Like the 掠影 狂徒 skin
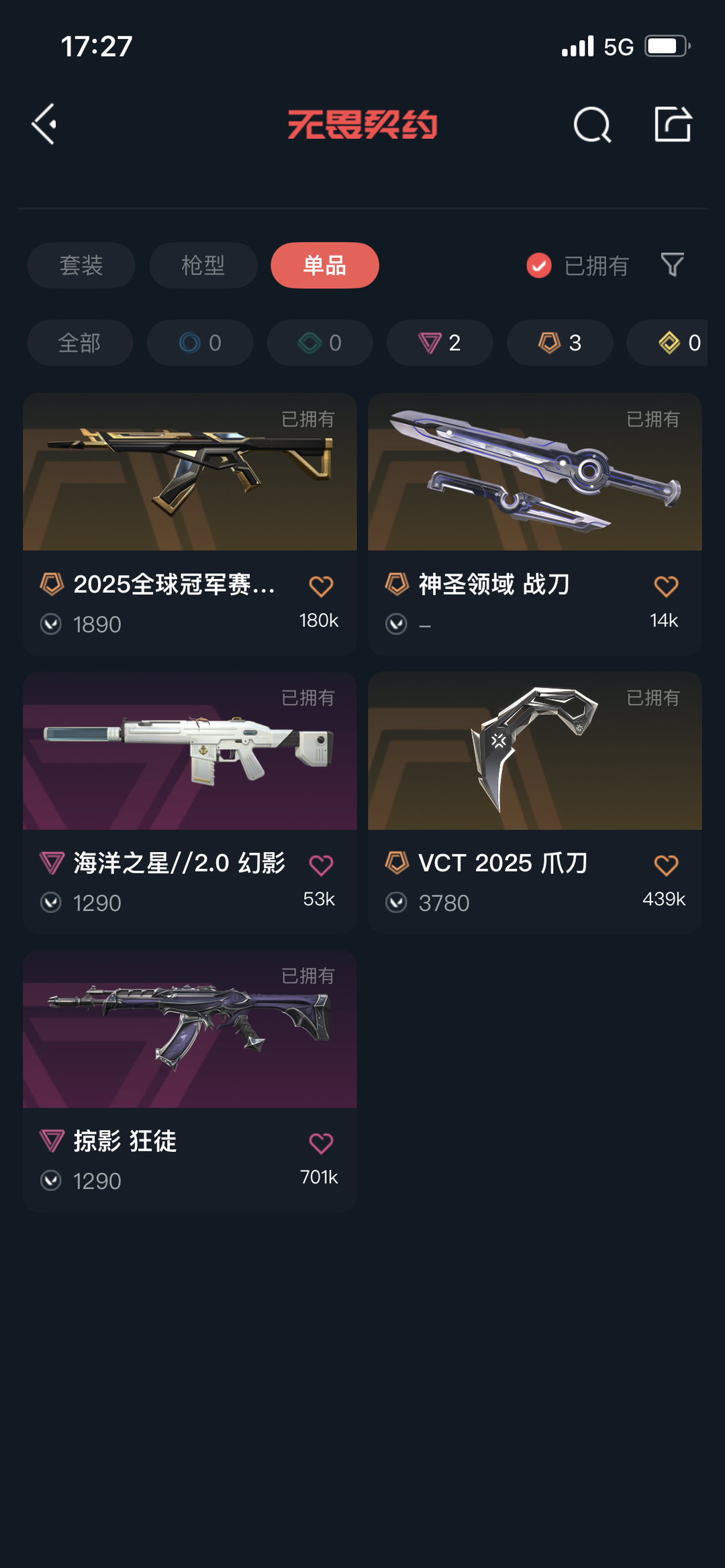This screenshot has width=725, height=1568. [x=321, y=1143]
